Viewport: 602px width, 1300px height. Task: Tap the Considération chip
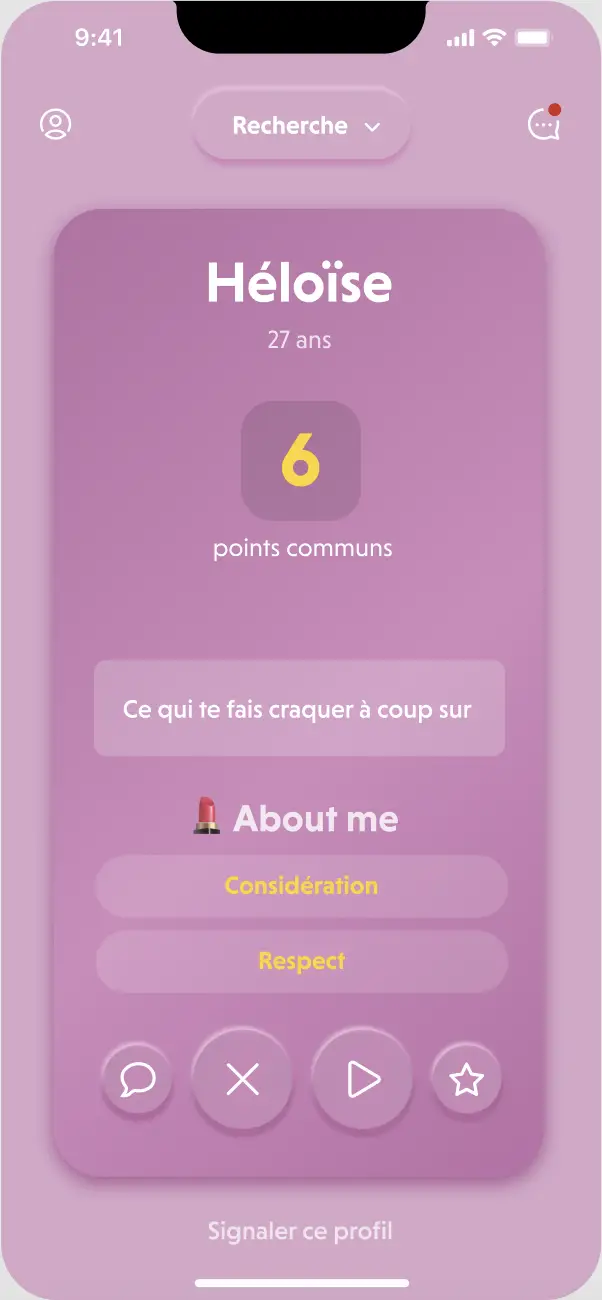302,886
